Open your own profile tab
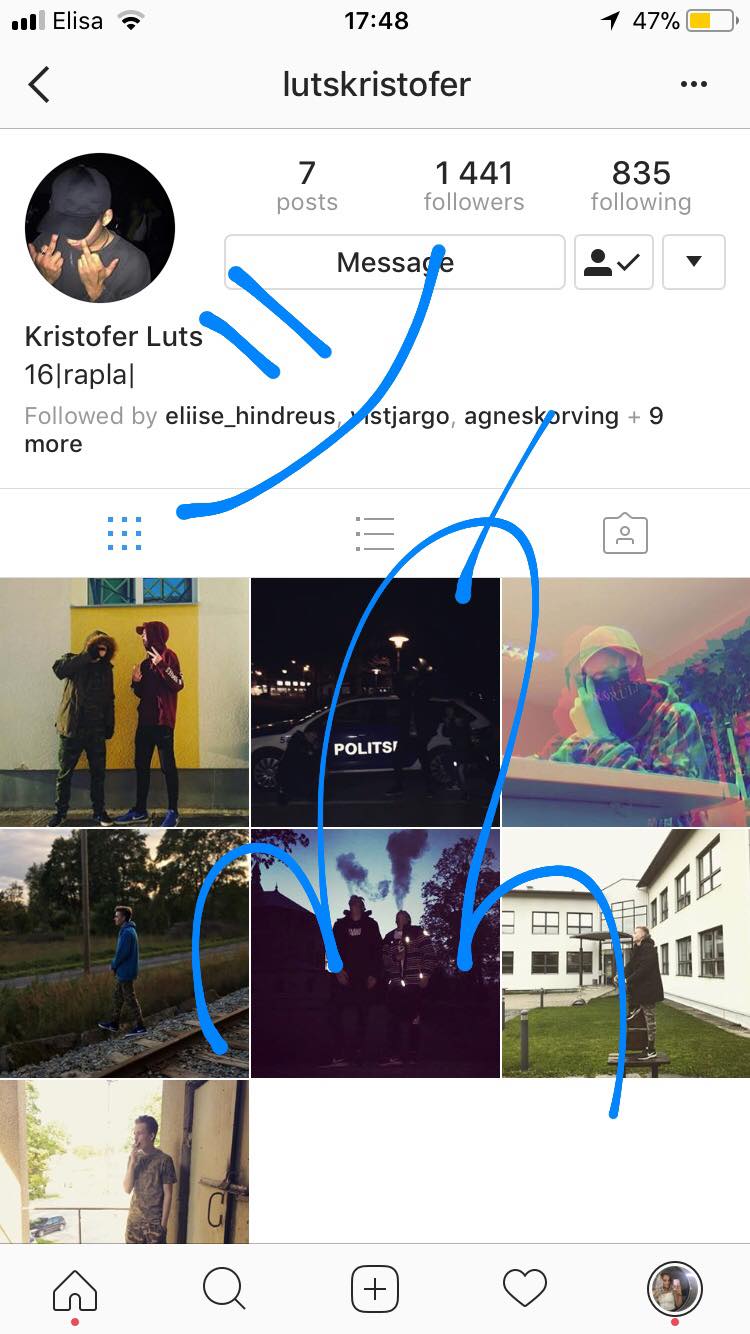 click(675, 1289)
